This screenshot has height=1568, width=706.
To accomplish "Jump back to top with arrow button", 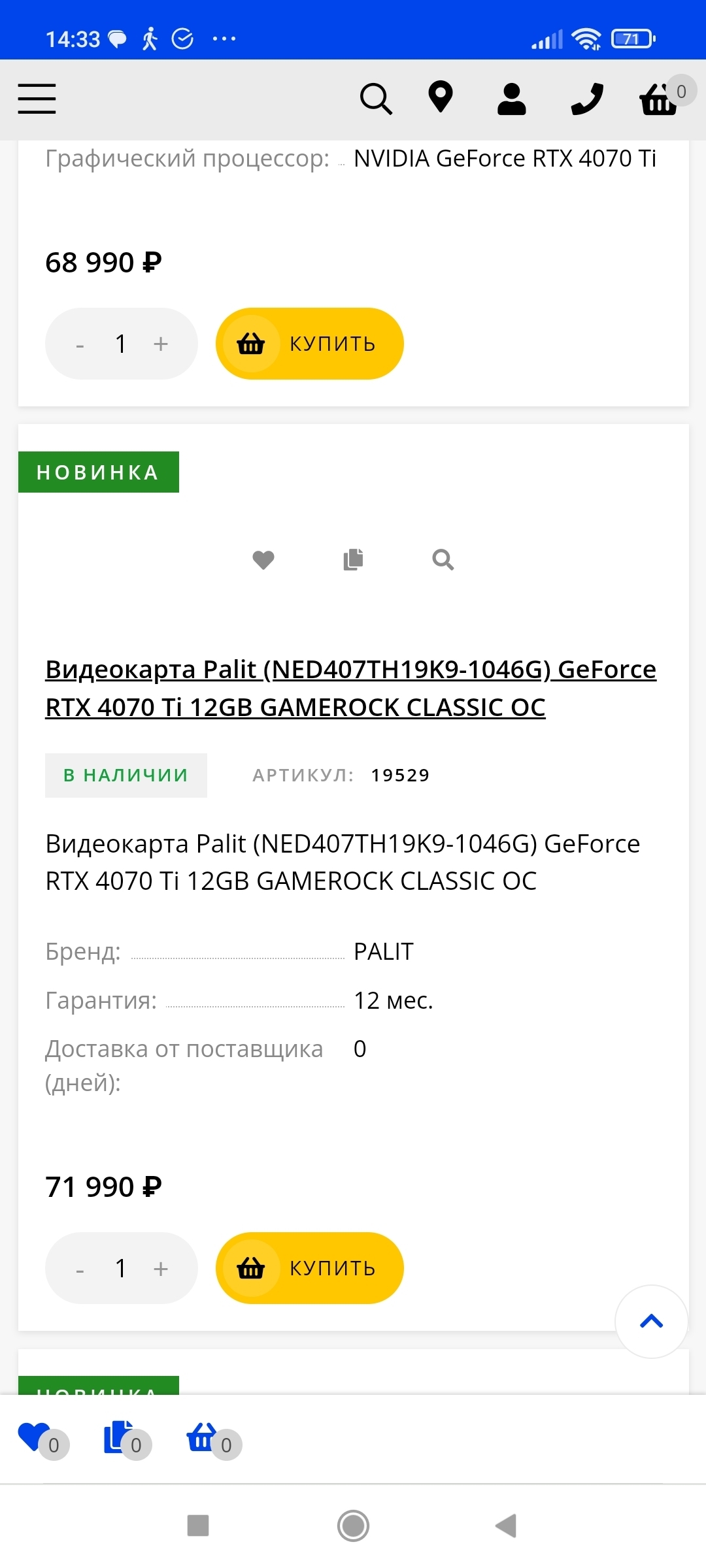I will pyautogui.click(x=651, y=1321).
